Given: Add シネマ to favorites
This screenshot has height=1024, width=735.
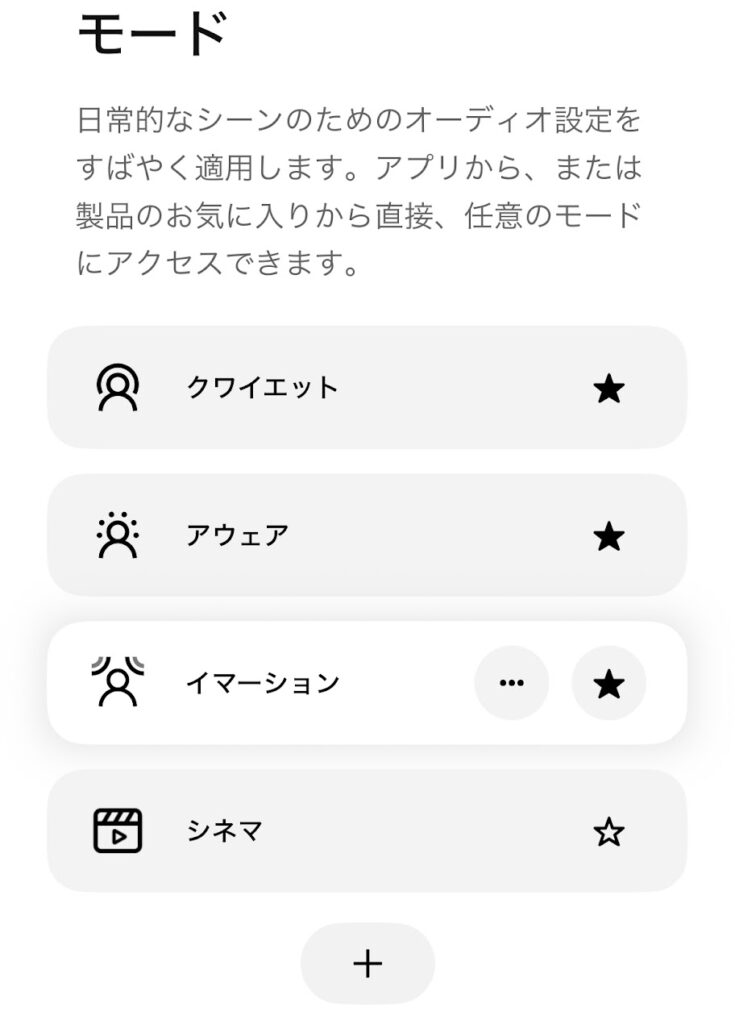Looking at the screenshot, I should [608, 832].
